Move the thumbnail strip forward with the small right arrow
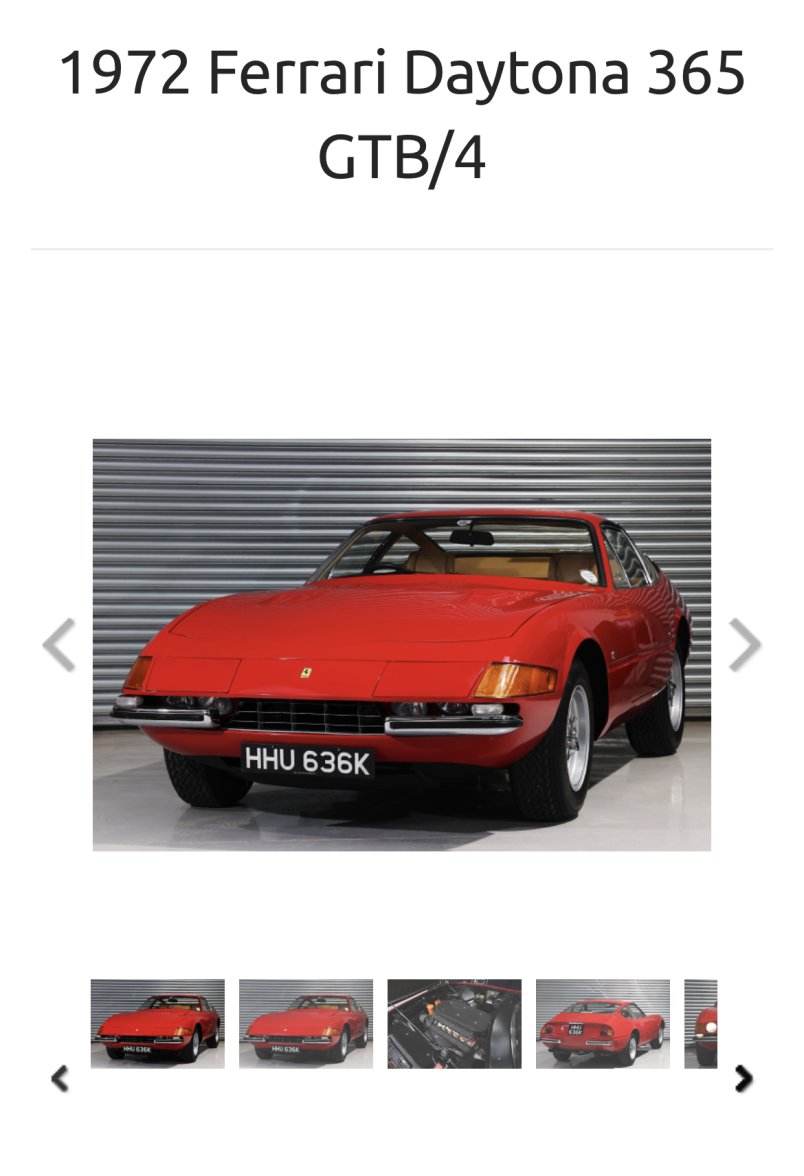 click(x=743, y=1079)
